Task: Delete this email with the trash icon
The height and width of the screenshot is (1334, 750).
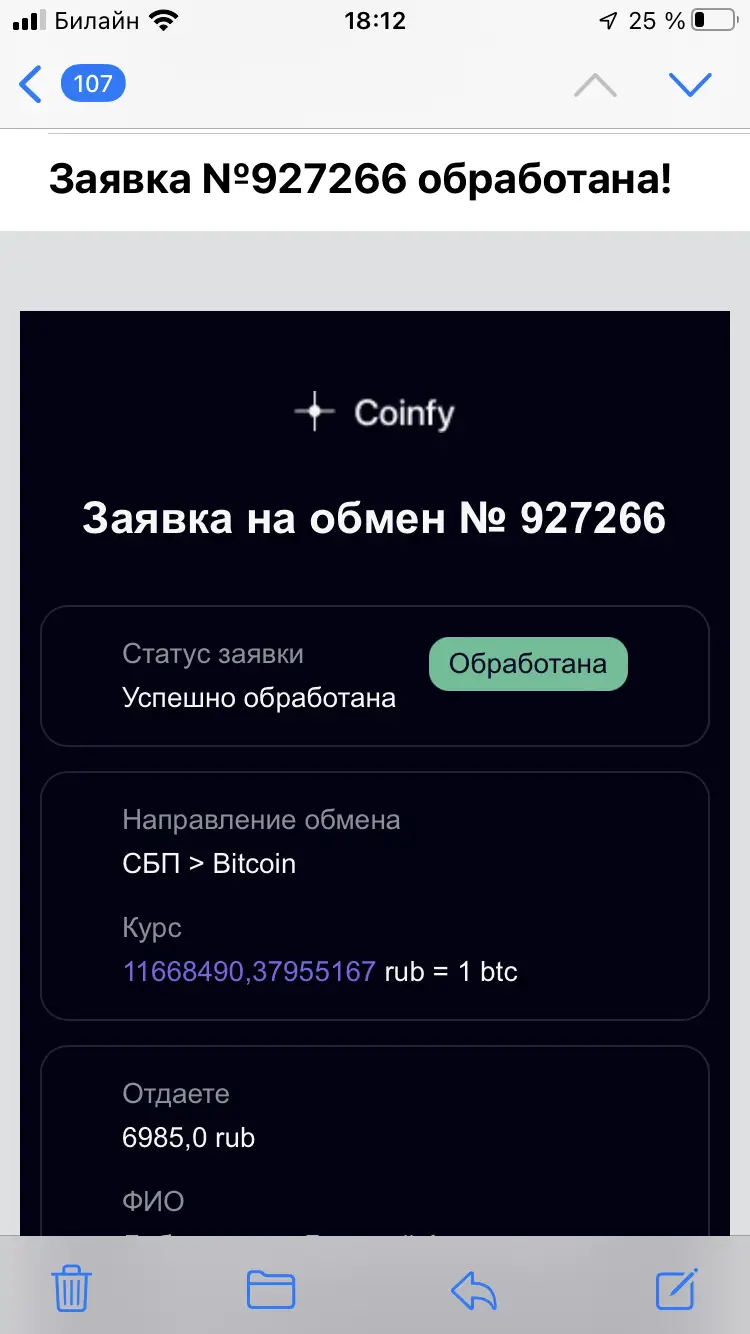Action: (72, 1288)
